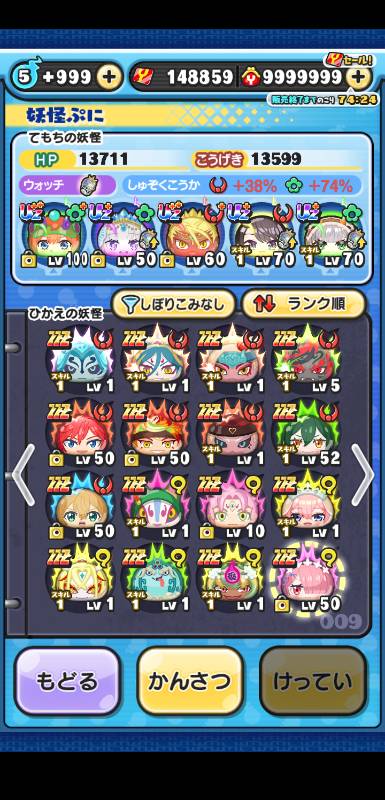Open the しぼりこみなし filter

pyautogui.click(x=173, y=305)
